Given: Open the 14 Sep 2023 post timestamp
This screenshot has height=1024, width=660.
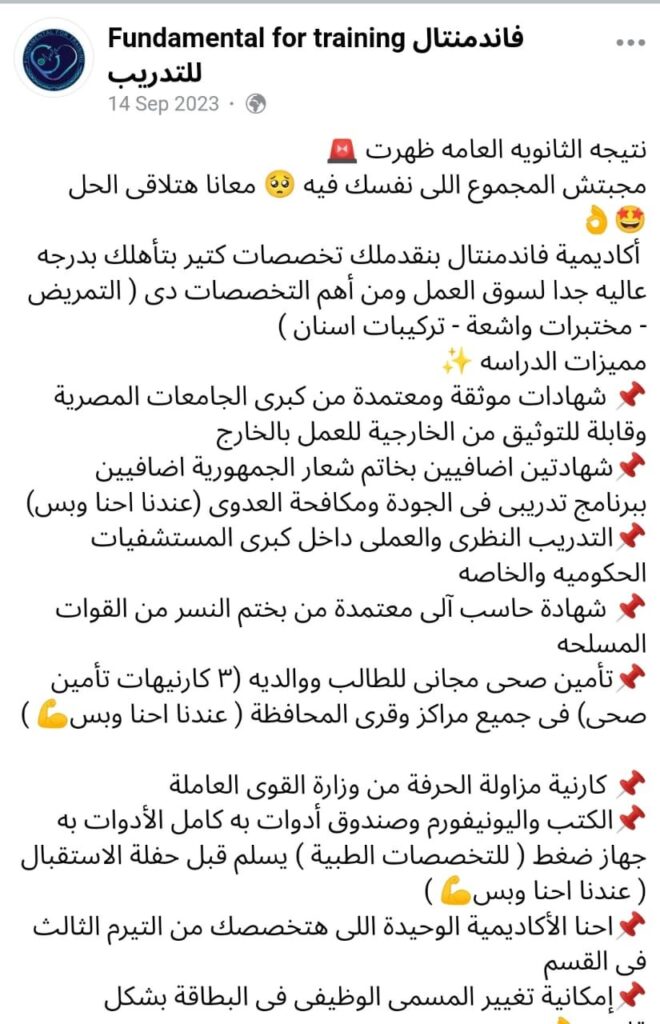Looking at the screenshot, I should [x=165, y=103].
